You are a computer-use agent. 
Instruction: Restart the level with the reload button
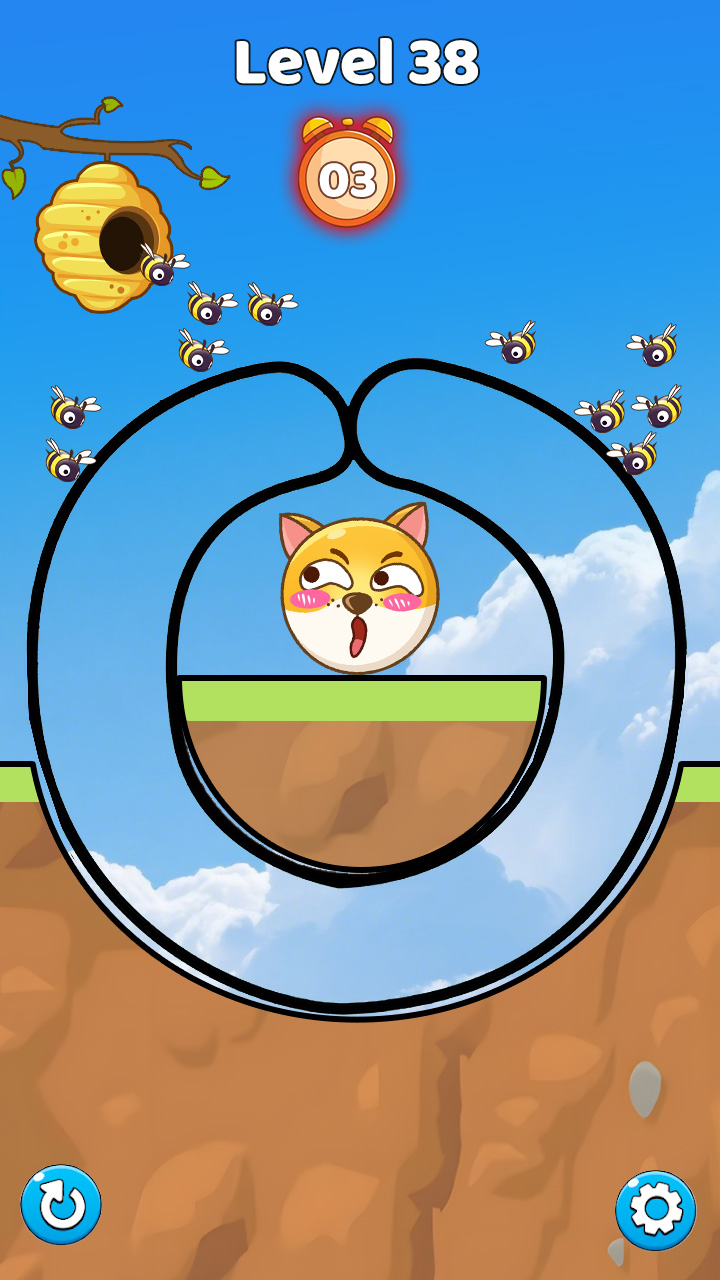tap(61, 1205)
